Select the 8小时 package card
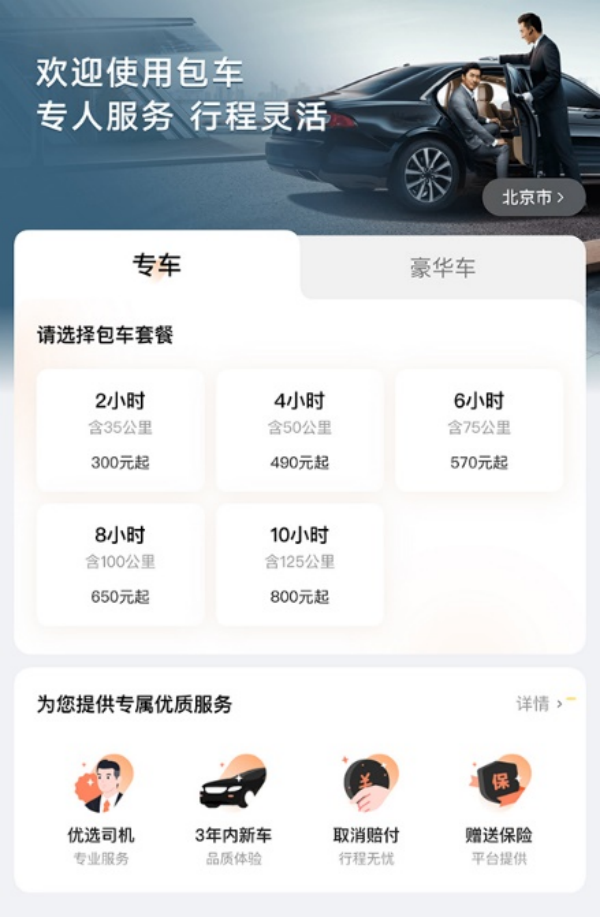The height and width of the screenshot is (917, 600). tap(120, 564)
